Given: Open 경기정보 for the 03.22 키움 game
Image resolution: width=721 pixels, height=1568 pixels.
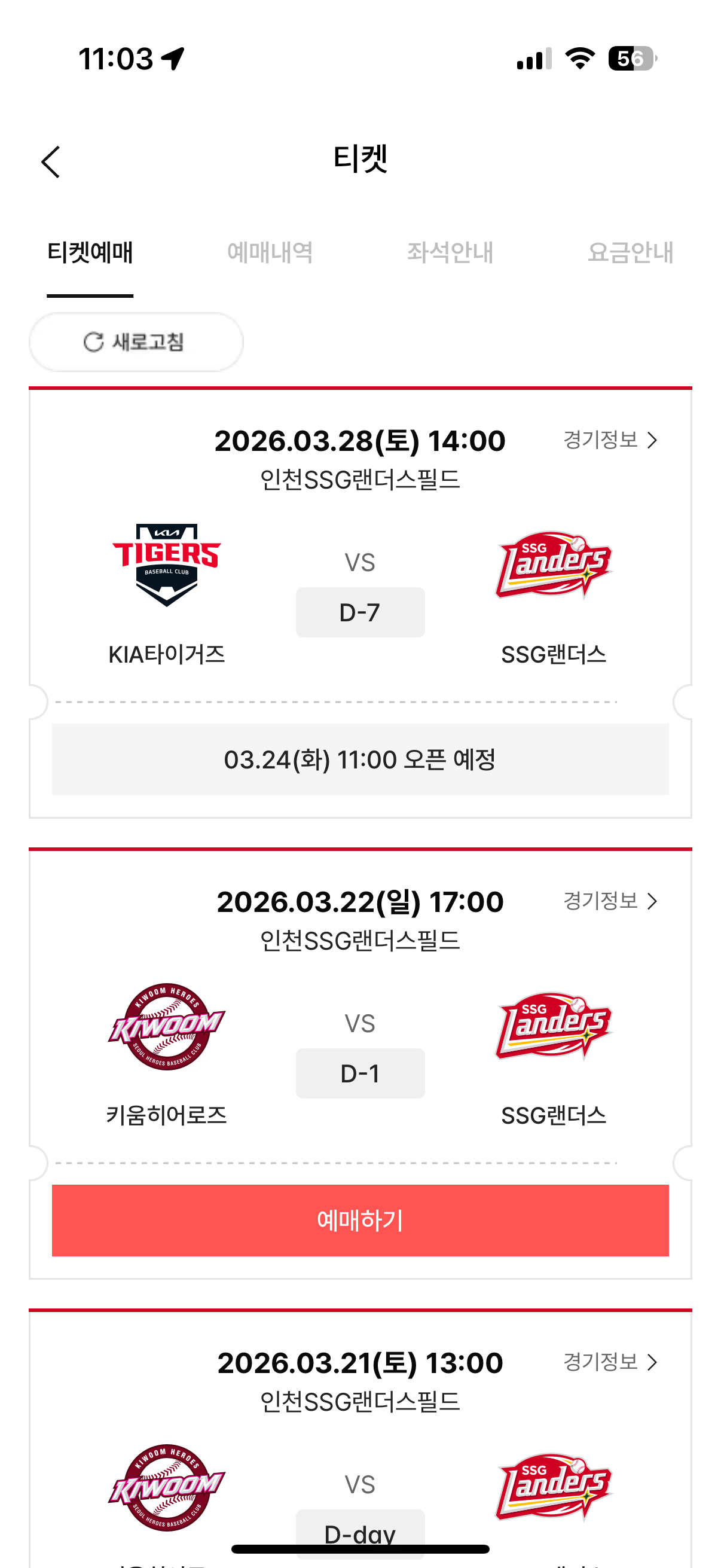Looking at the screenshot, I should 611,901.
